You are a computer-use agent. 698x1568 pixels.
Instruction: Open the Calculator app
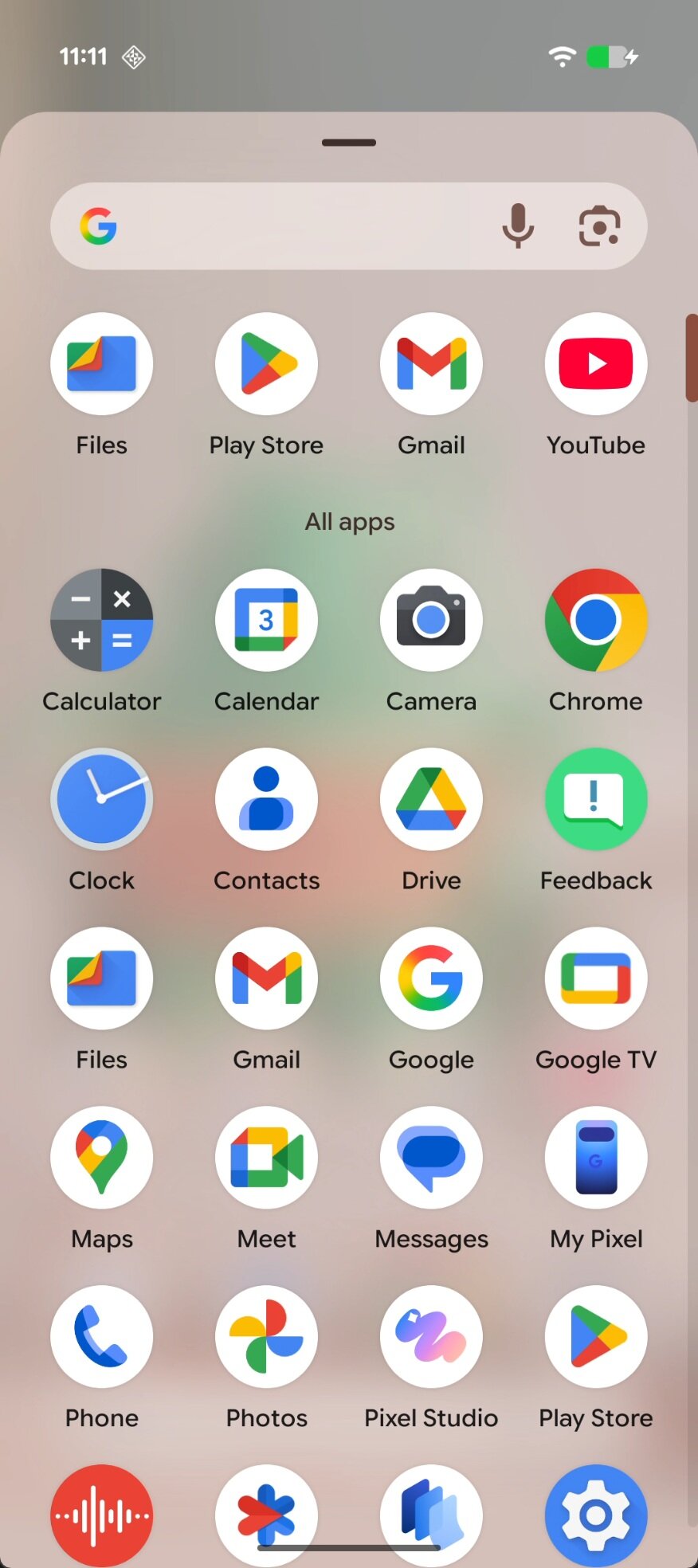pyautogui.click(x=102, y=620)
